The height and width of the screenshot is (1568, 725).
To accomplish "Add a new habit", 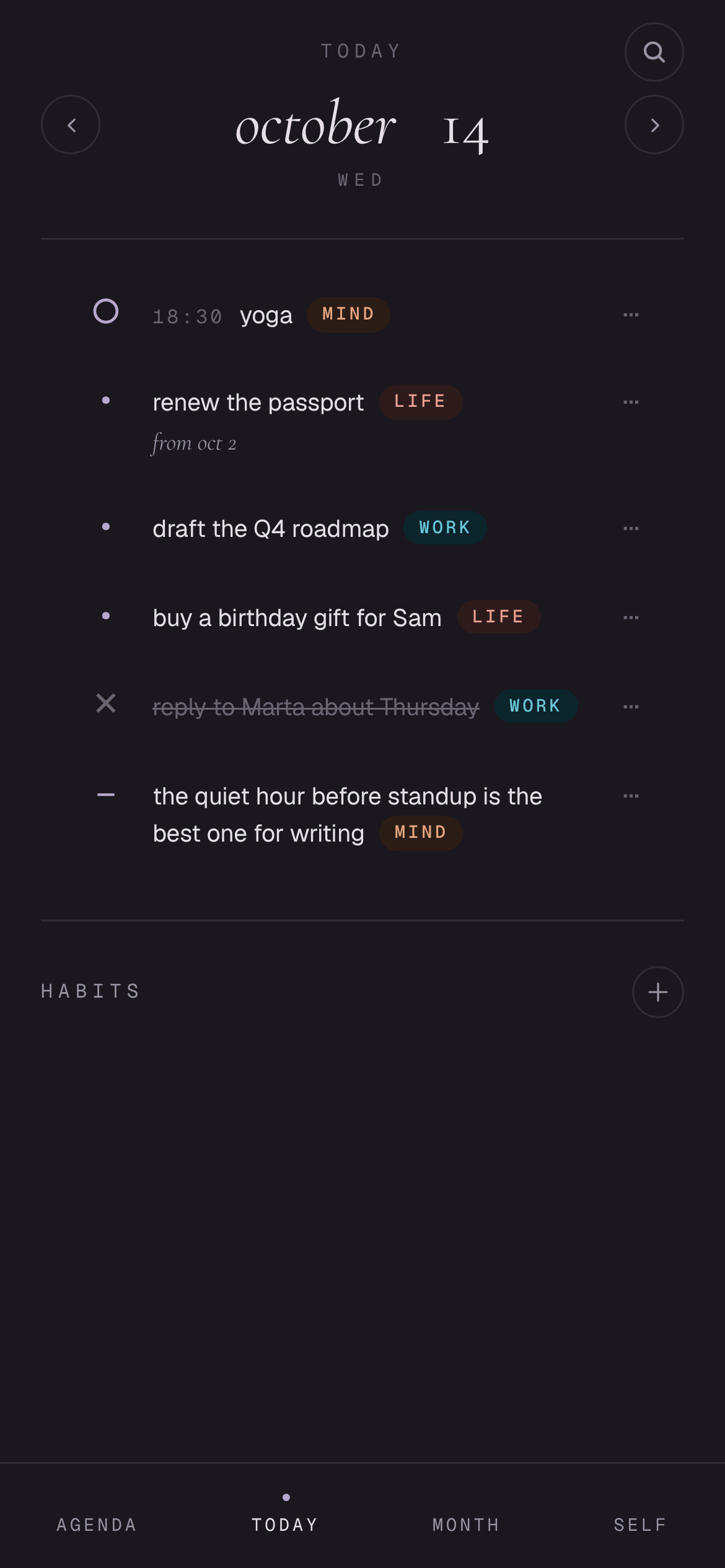I will point(657,992).
